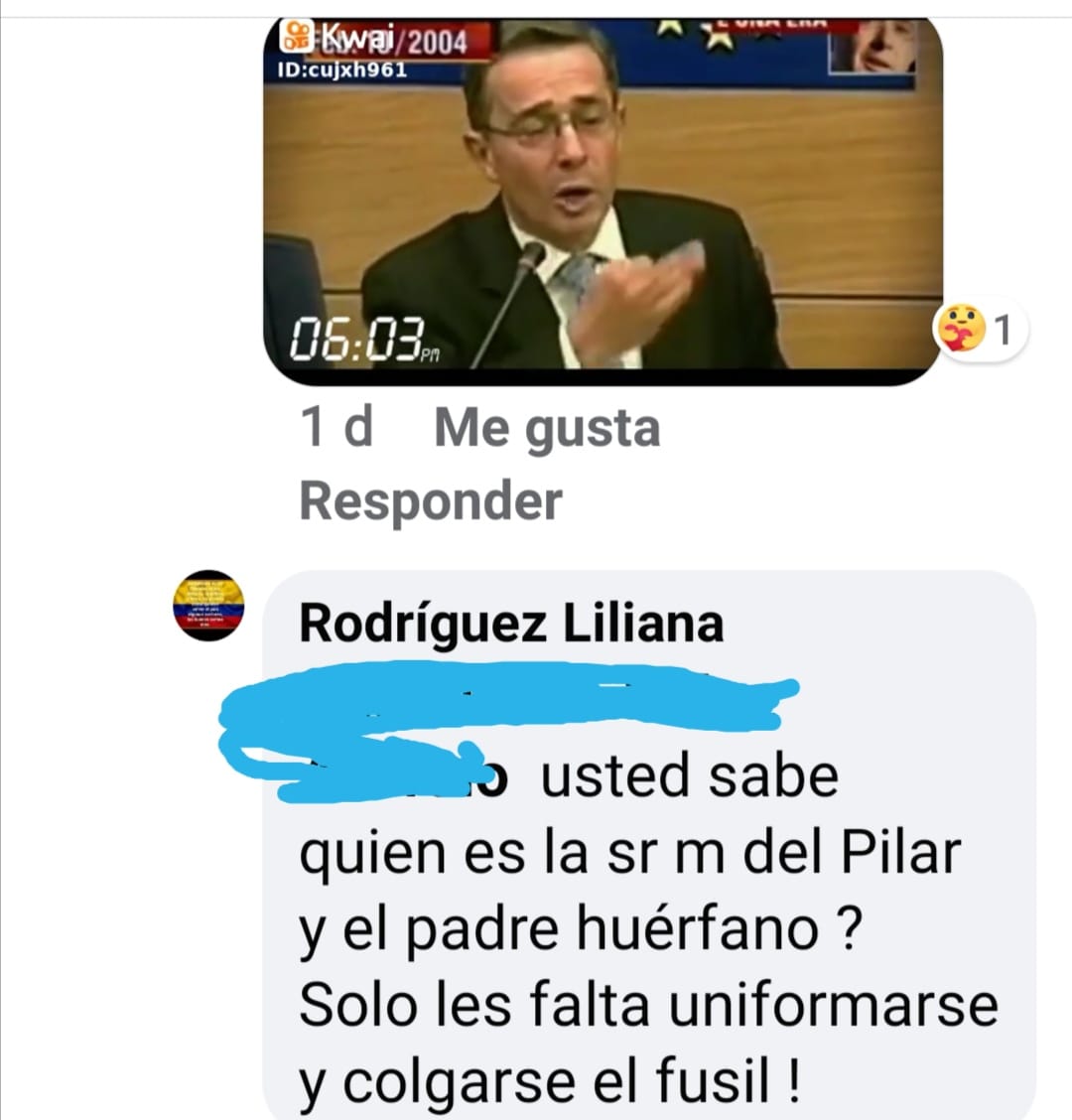The image size is (1072, 1120).
Task: Tap Responder under the video comment
Action: tap(431, 500)
